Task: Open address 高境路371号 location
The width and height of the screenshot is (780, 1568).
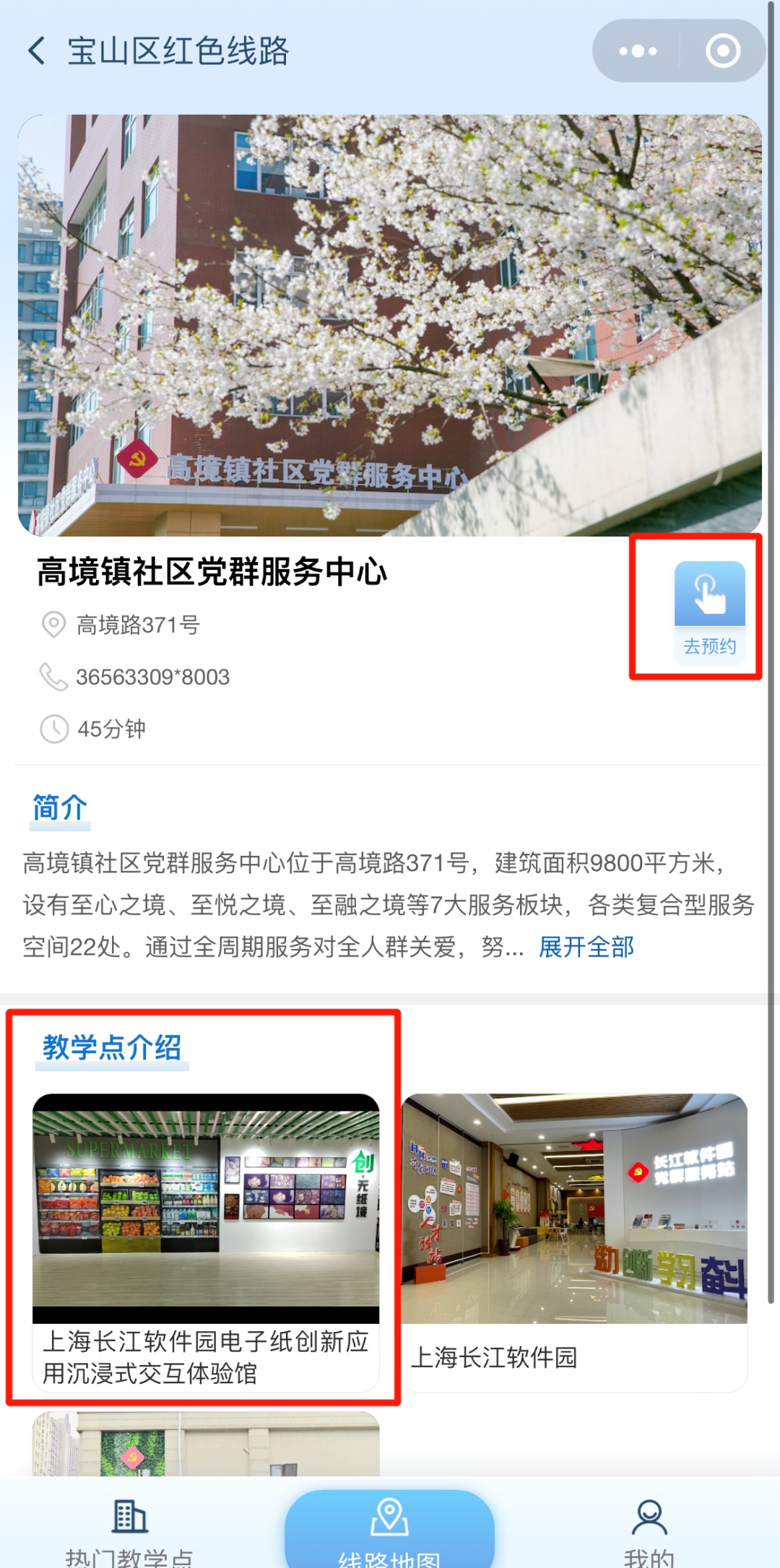Action: (137, 625)
